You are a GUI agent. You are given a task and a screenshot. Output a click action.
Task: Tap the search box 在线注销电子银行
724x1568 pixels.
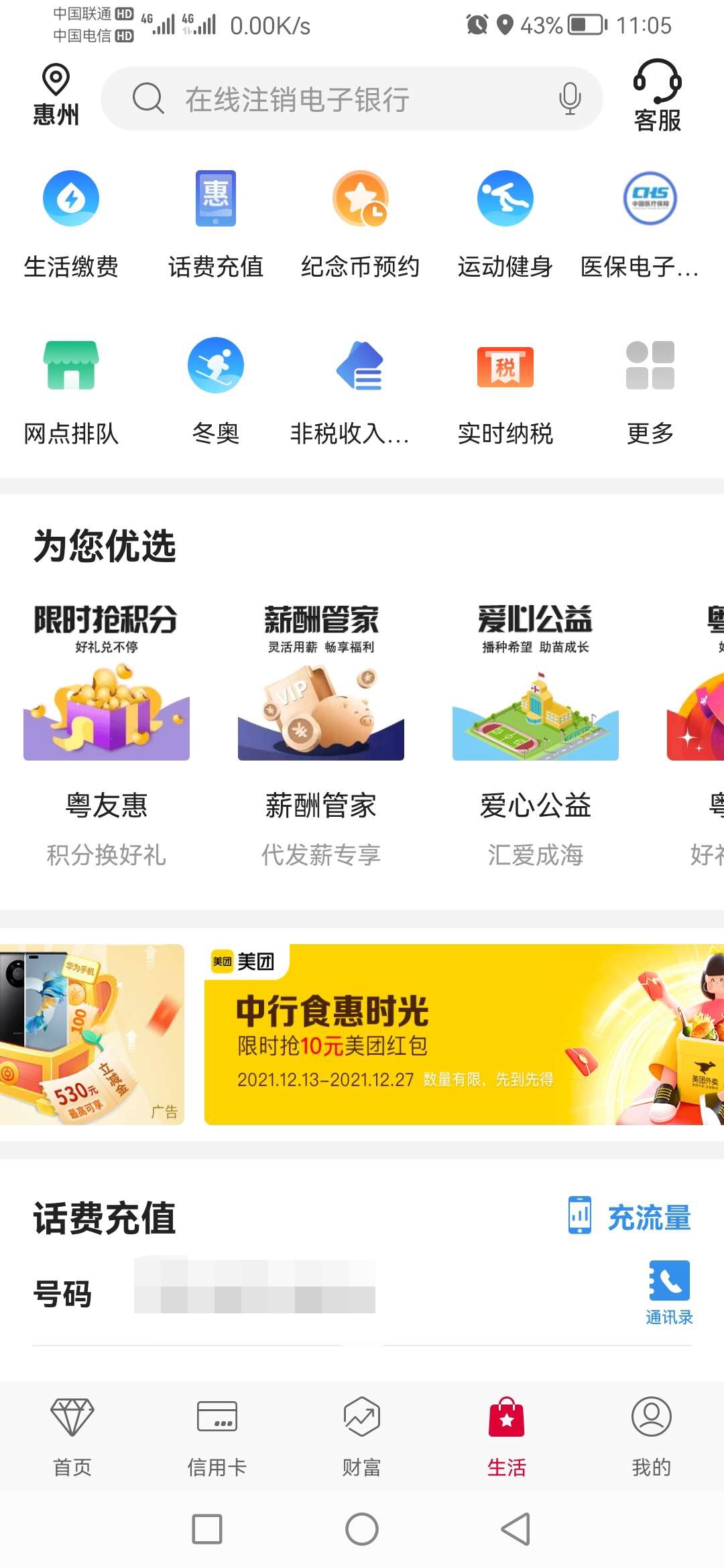point(335,99)
